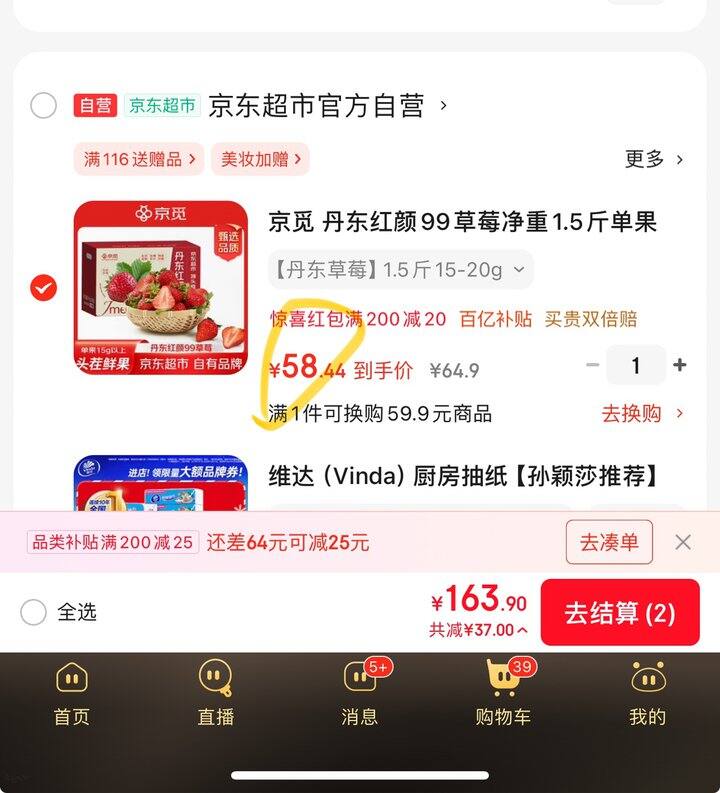Decrease strawberry quantity by one
The height and width of the screenshot is (793, 720).
tap(593, 366)
